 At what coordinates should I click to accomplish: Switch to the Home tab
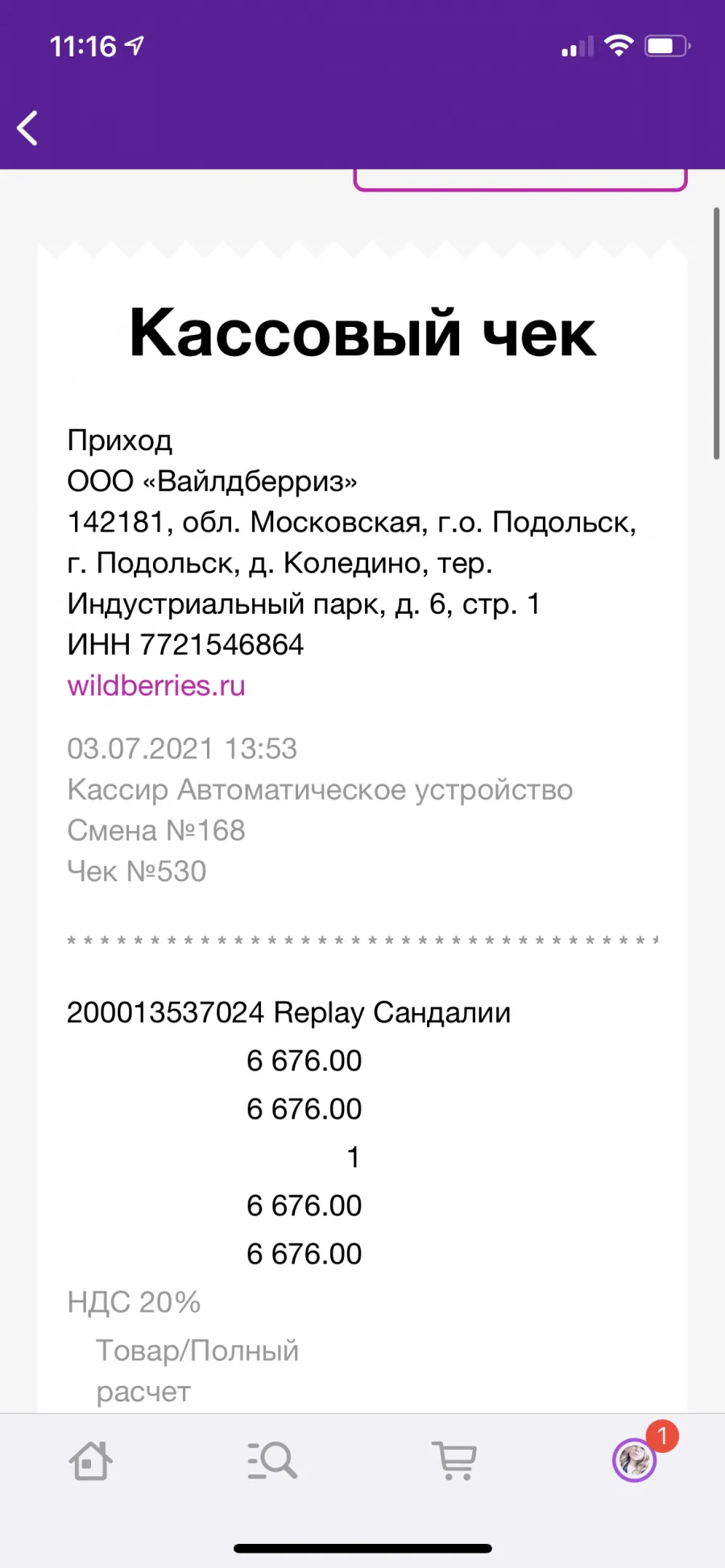90,1460
